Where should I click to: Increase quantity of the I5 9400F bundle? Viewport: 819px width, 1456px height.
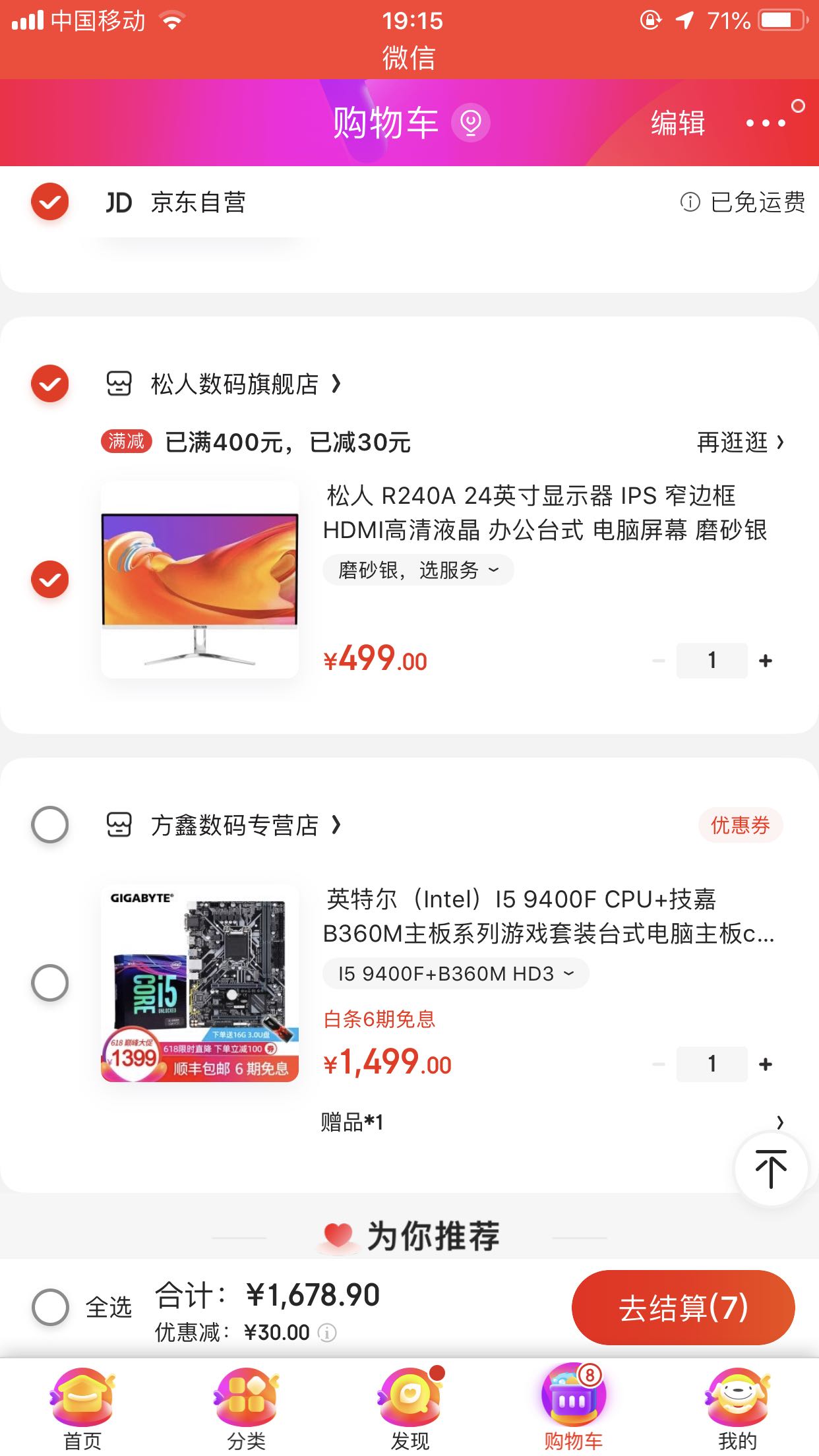pyautogui.click(x=766, y=1064)
